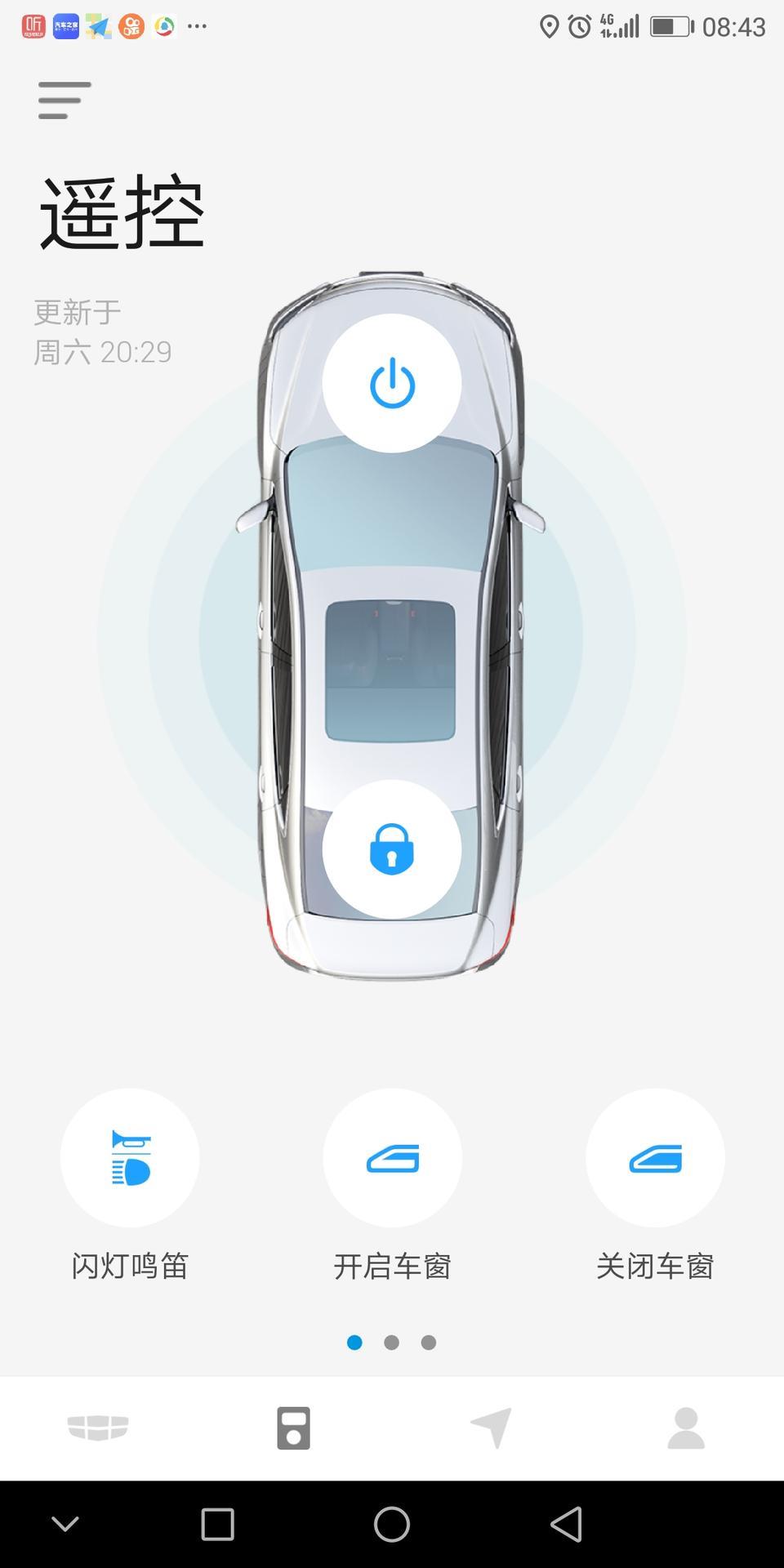Select the remote control tab
This screenshot has height=1568, width=784.
click(x=294, y=1428)
